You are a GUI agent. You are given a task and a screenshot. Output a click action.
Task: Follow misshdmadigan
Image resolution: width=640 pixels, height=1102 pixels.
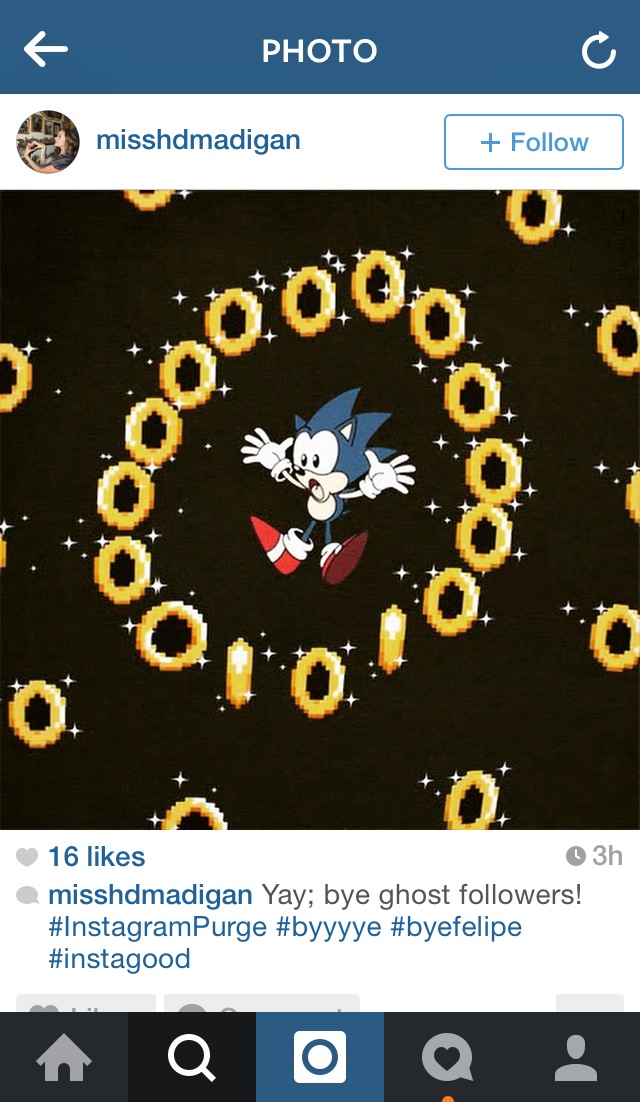tap(533, 142)
